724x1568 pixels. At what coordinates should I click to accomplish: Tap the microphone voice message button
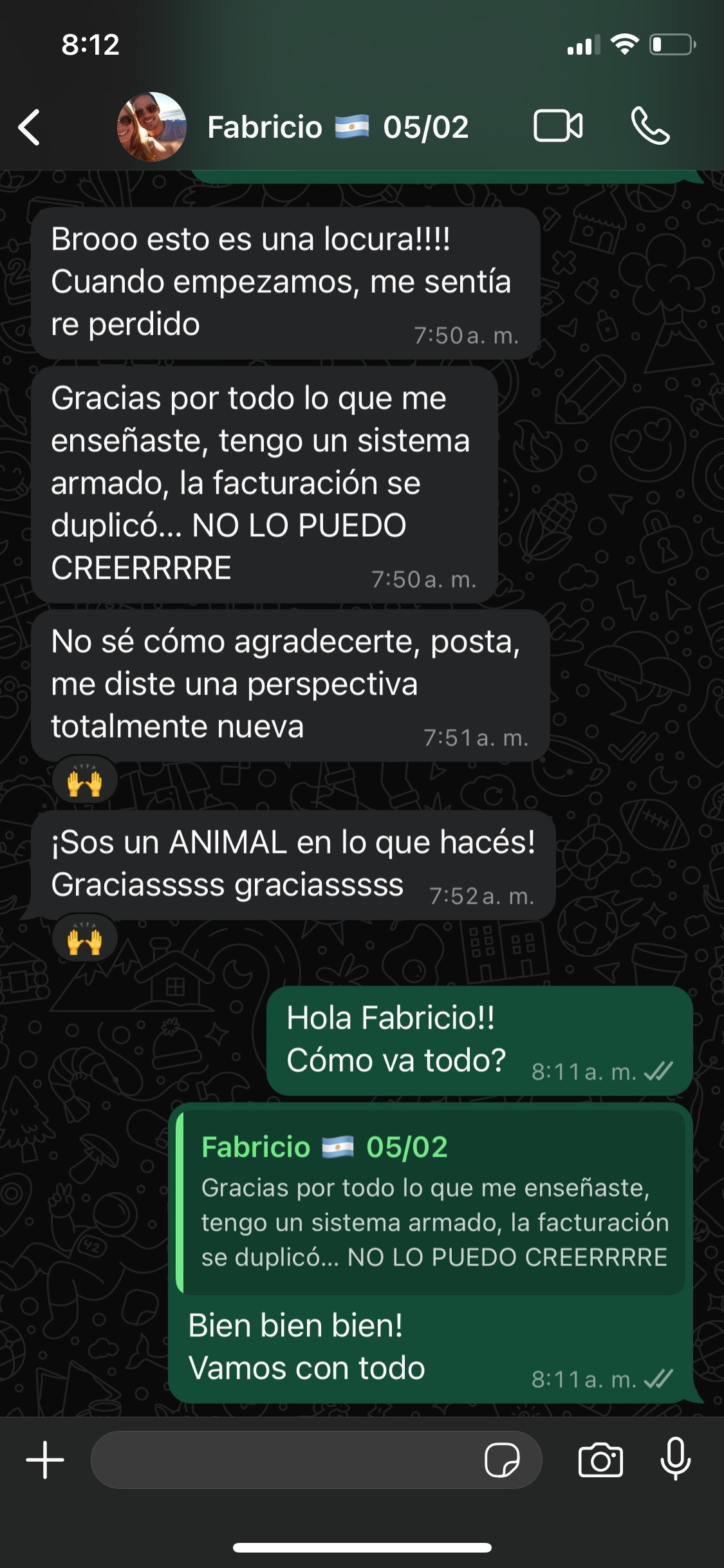pyautogui.click(x=676, y=1459)
